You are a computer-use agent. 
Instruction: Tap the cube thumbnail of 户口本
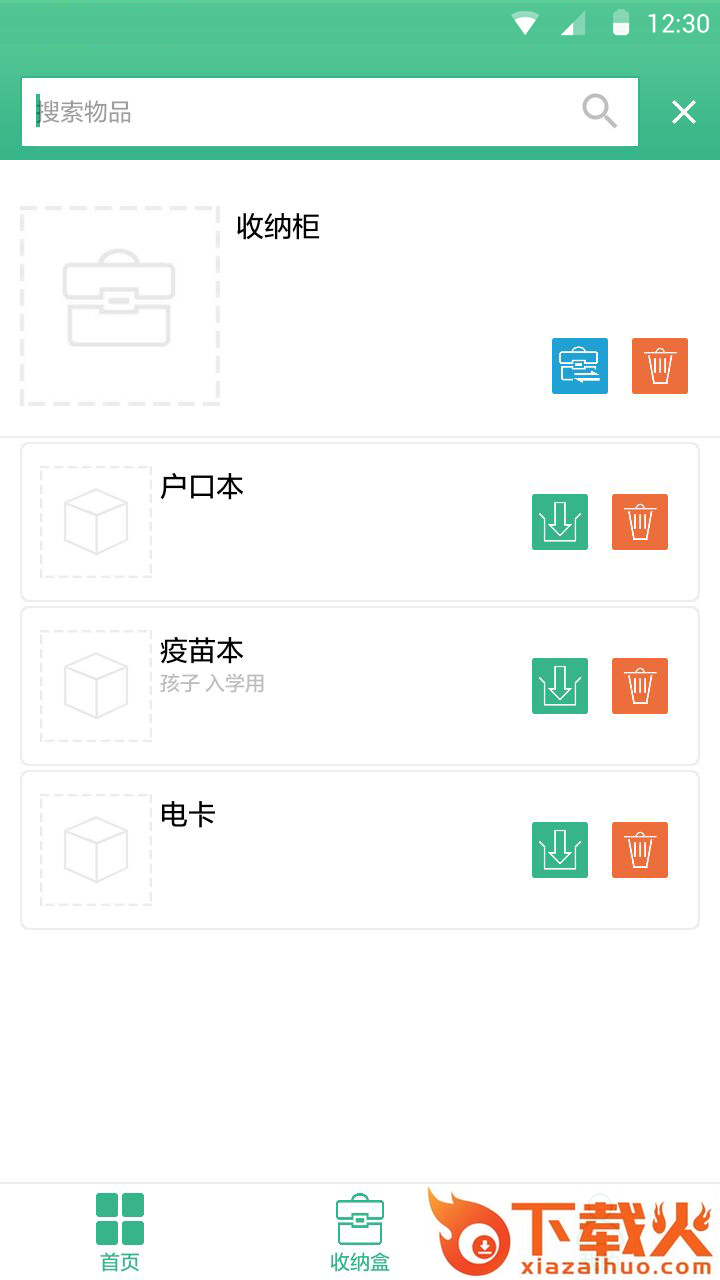[95, 521]
